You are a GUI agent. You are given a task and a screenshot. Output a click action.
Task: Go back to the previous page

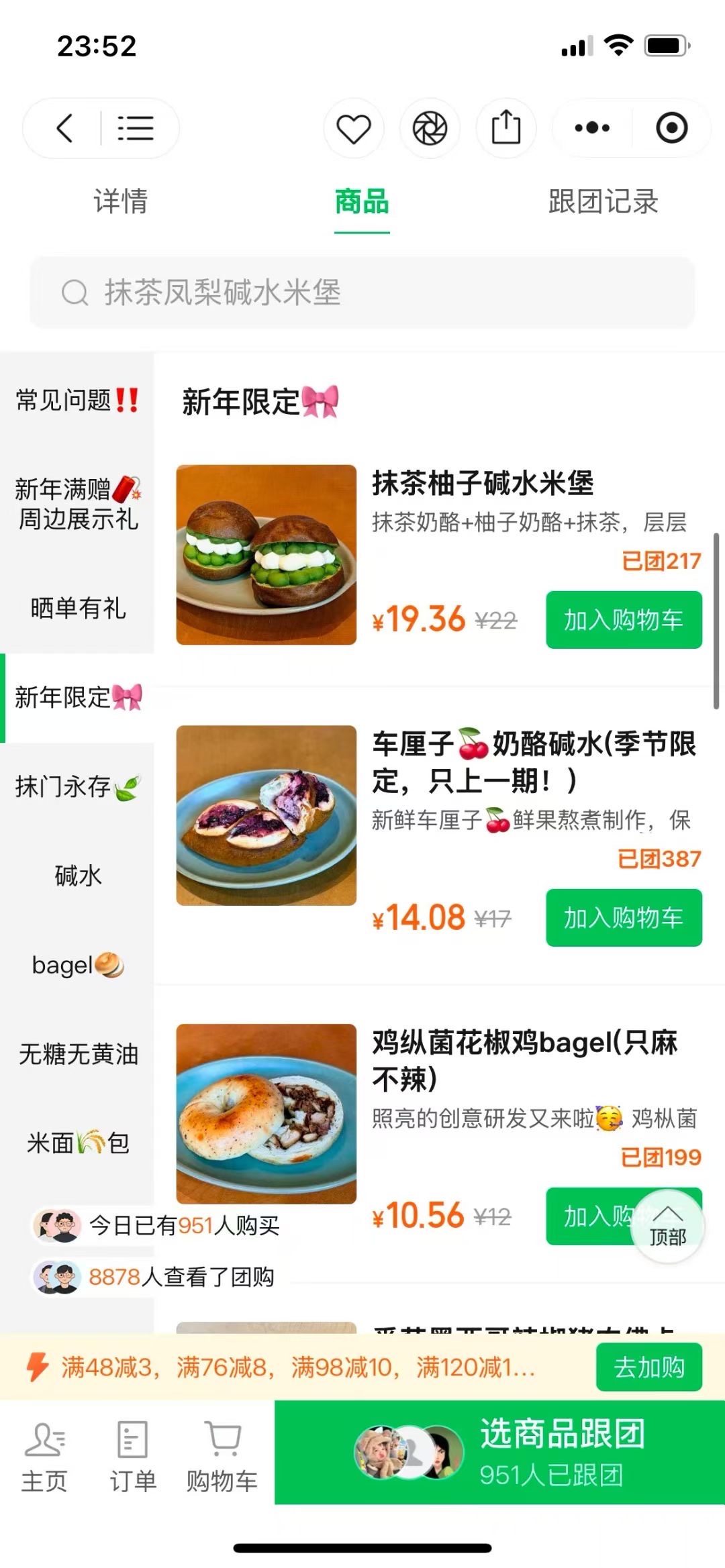coord(64,128)
